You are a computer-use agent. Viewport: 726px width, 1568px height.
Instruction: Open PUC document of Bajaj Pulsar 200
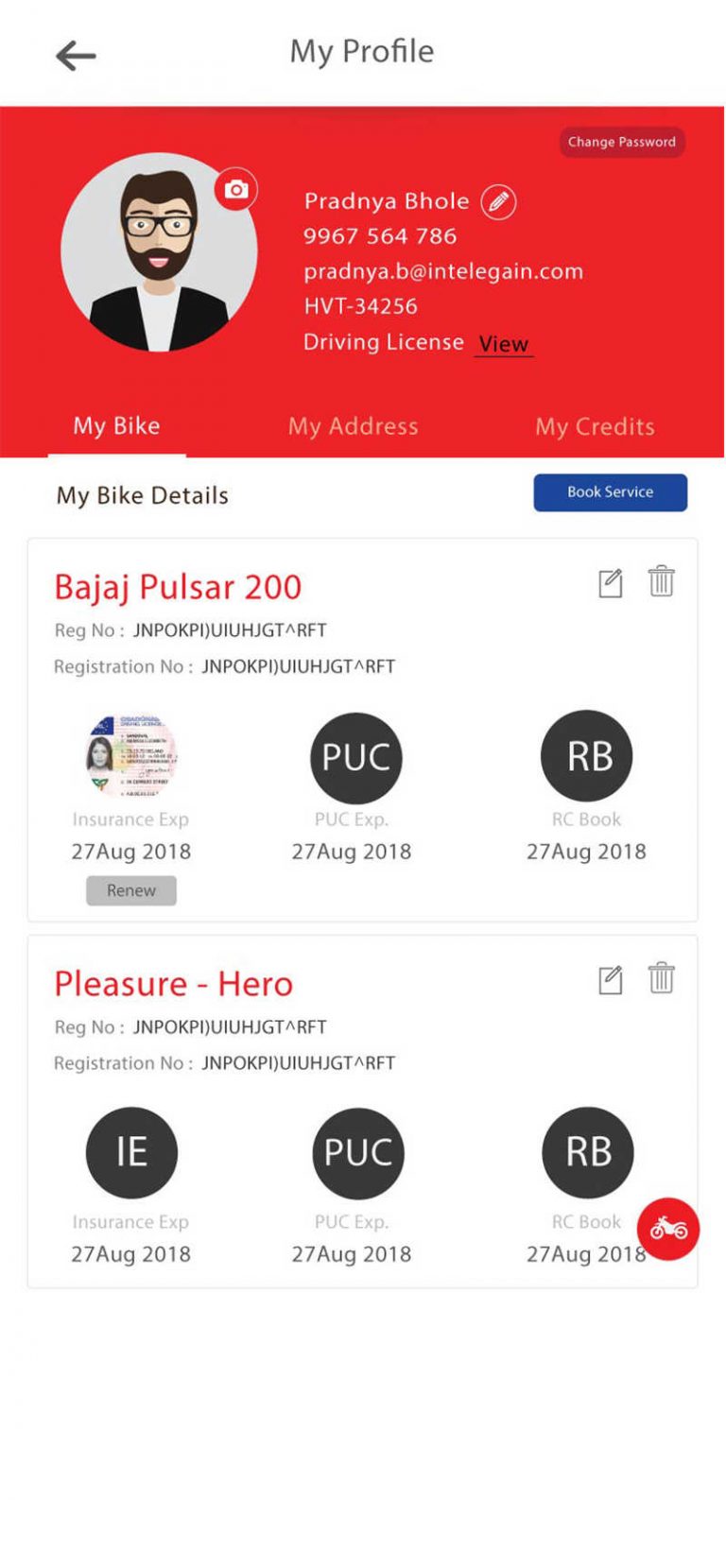coord(356,758)
